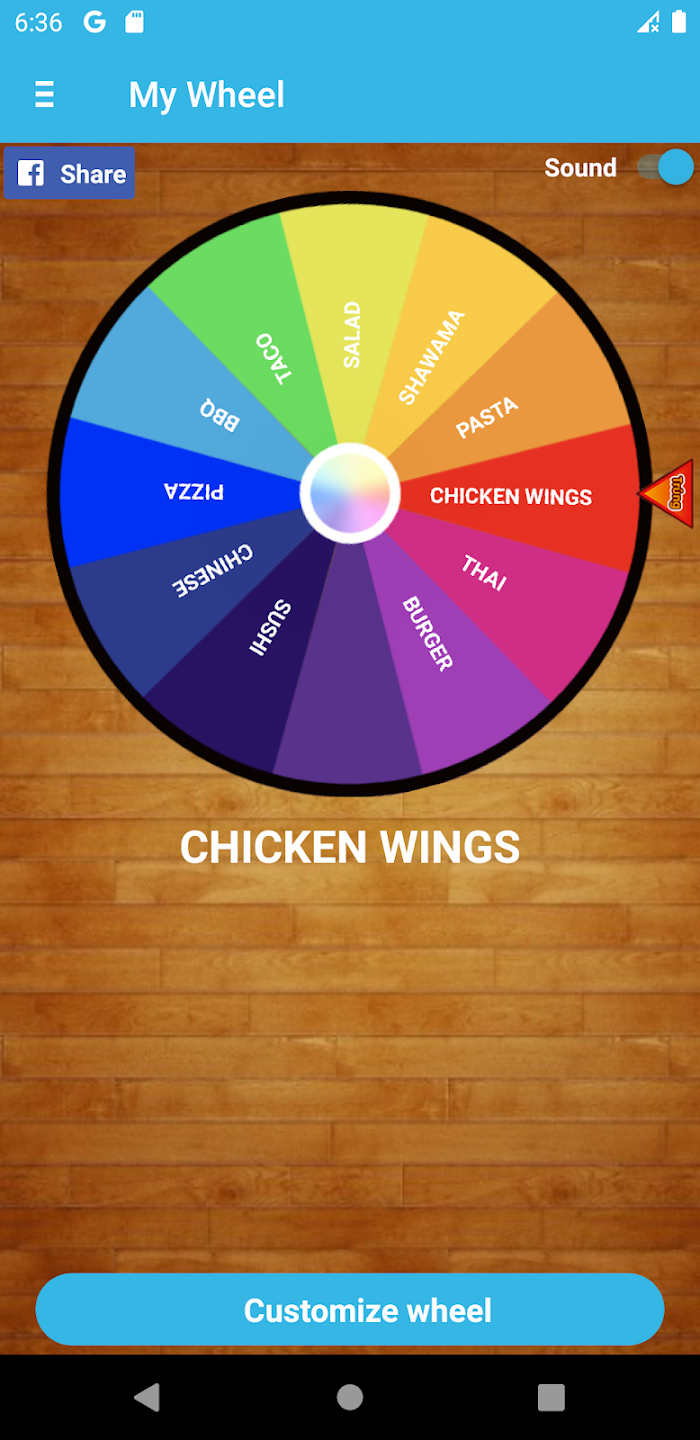This screenshot has height=1440, width=700.
Task: Tap the wheel's center hub to spin
Action: (350, 493)
